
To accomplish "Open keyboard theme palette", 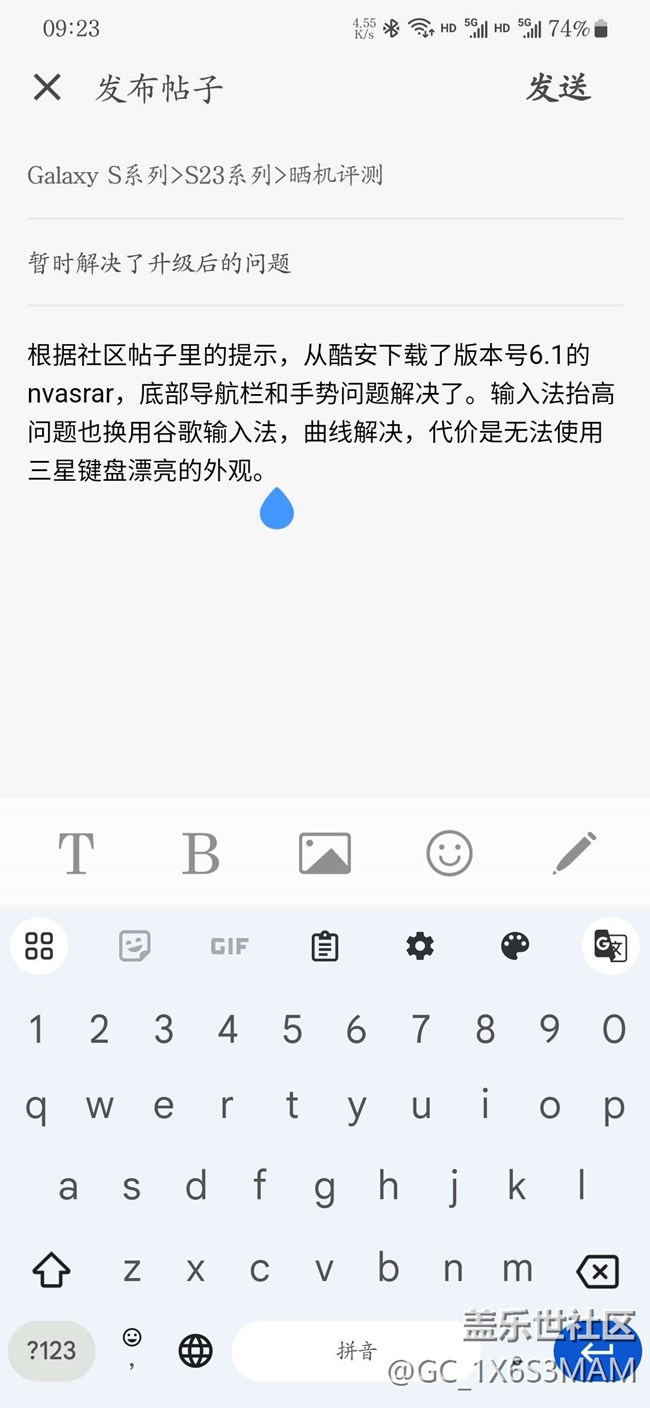I will [515, 945].
